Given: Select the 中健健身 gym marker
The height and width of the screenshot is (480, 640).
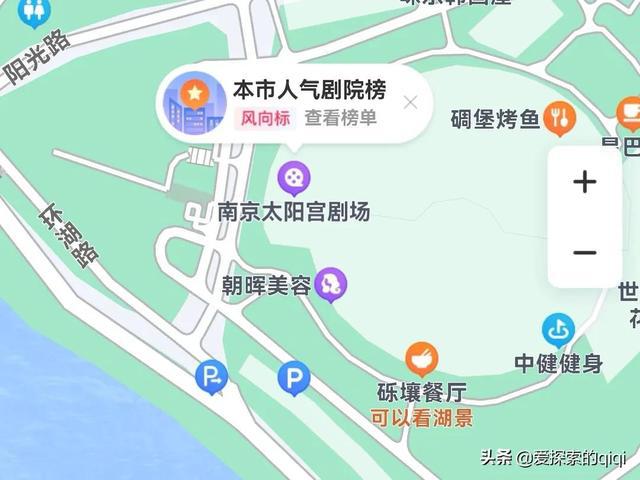Looking at the screenshot, I should coord(558,329).
